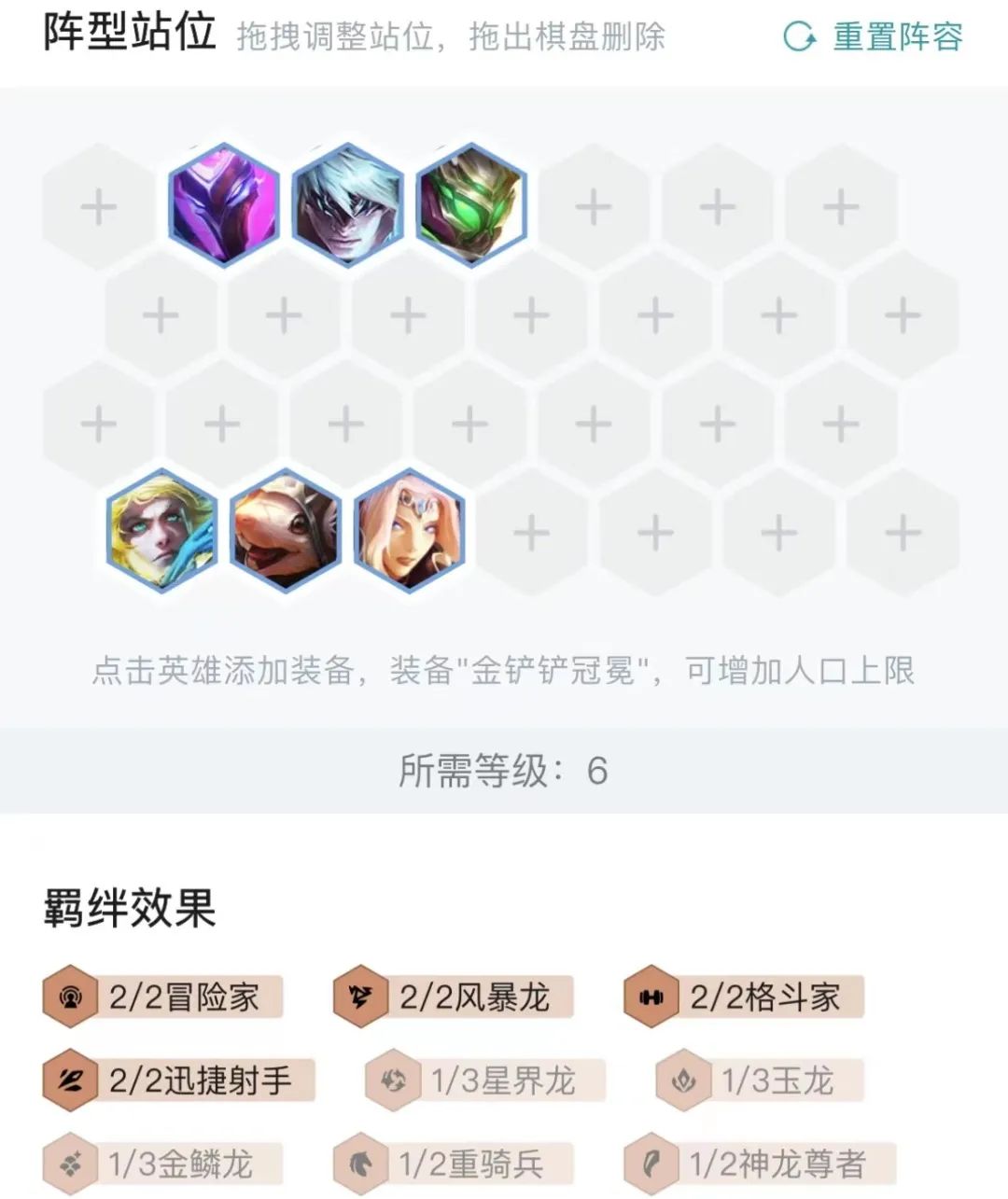View the 2/2格斗家 trait details
Image resolution: width=1008 pixels, height=1199 pixels.
[x=745, y=997]
